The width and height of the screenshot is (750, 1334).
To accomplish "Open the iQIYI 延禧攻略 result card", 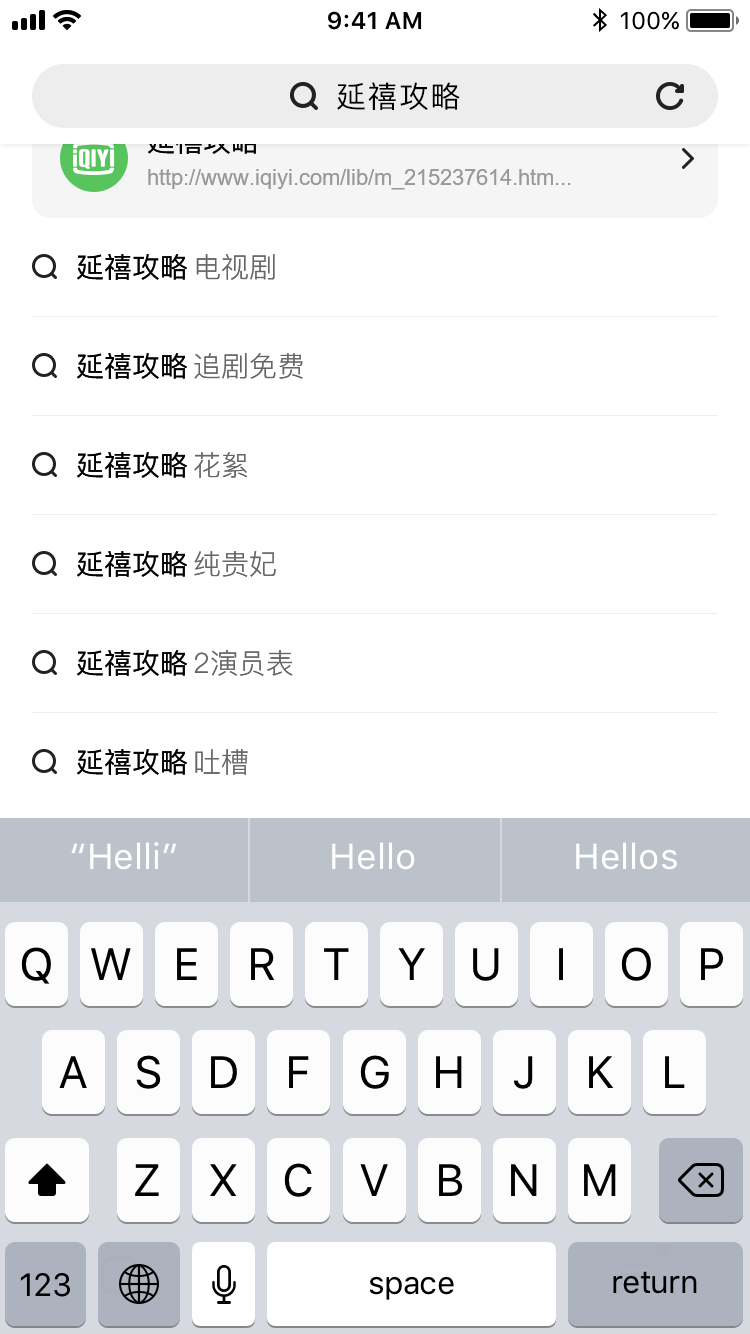I will coord(375,170).
